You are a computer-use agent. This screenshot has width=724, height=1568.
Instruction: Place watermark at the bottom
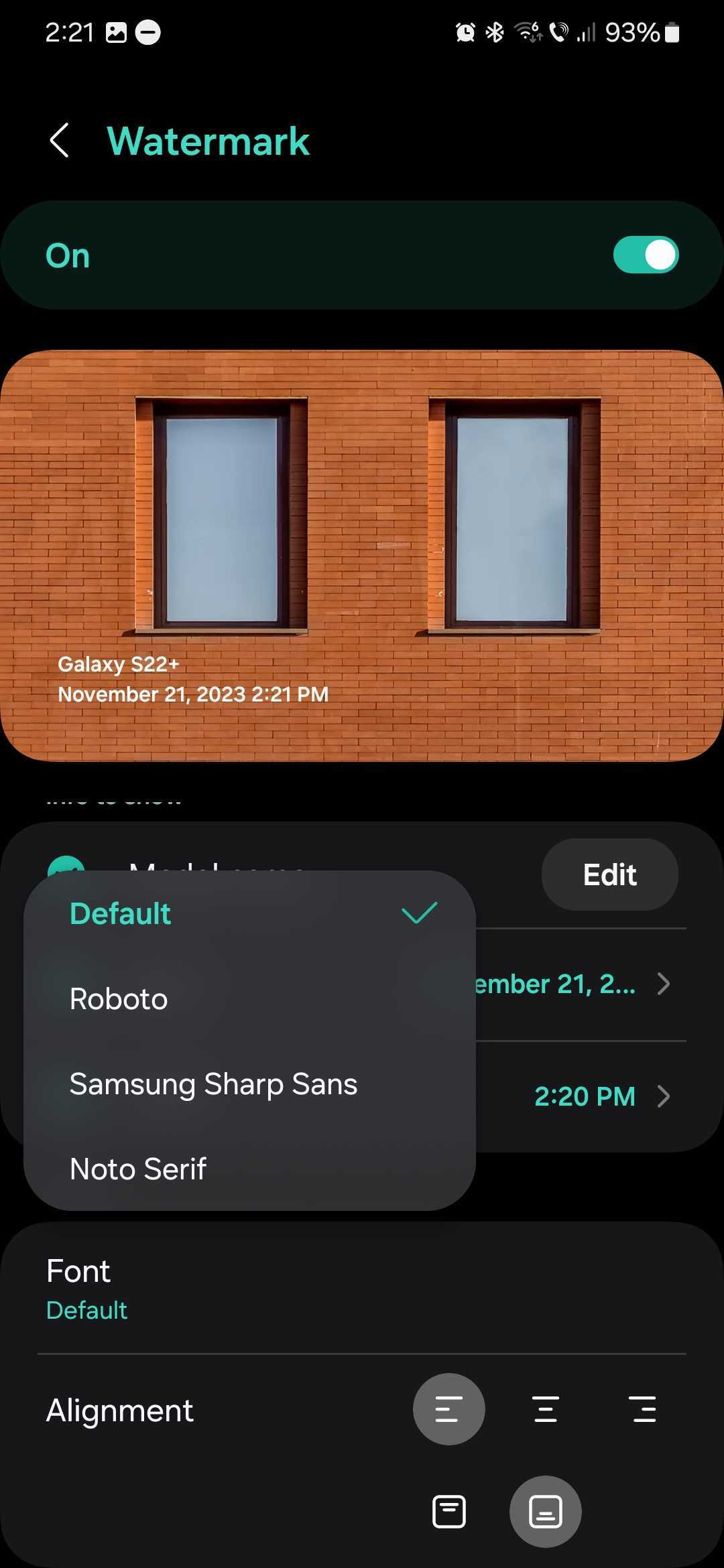coord(545,1512)
